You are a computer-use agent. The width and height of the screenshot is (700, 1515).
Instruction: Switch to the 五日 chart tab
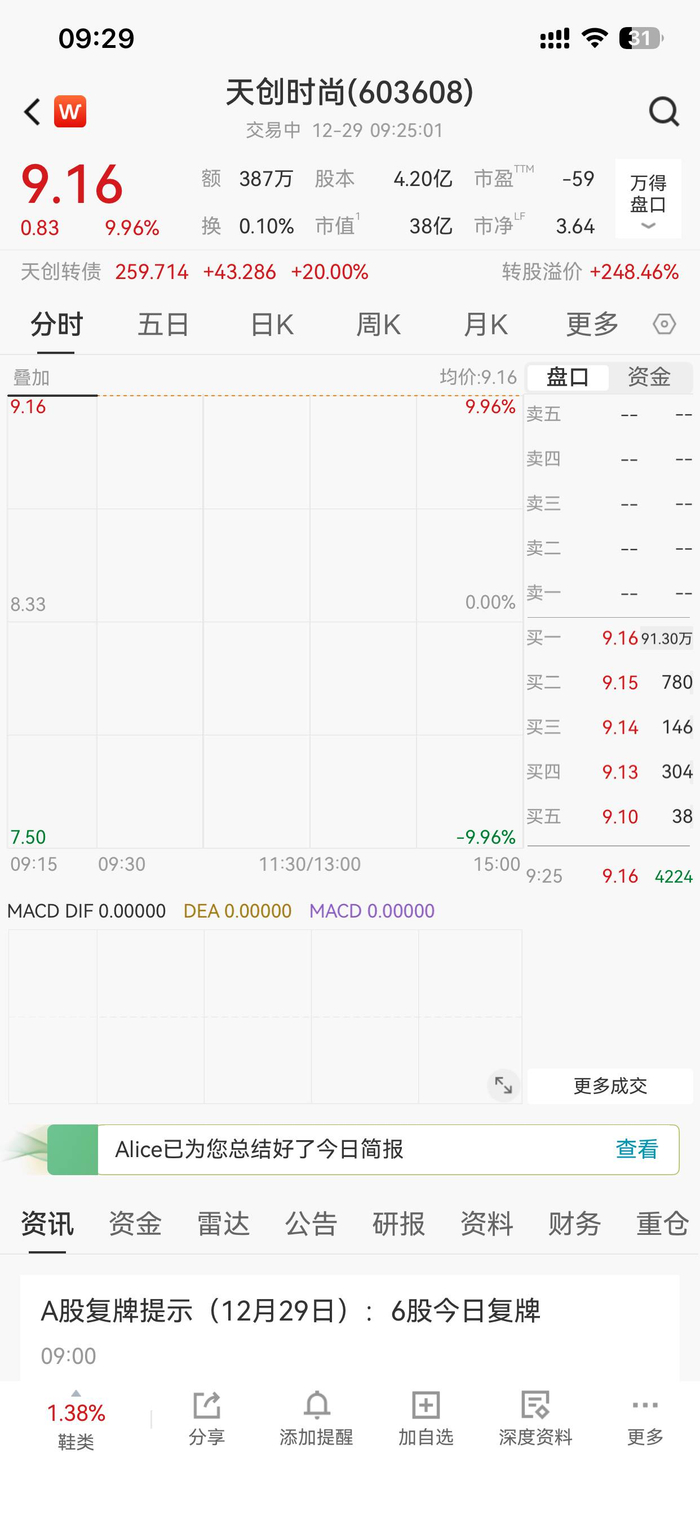(x=163, y=324)
